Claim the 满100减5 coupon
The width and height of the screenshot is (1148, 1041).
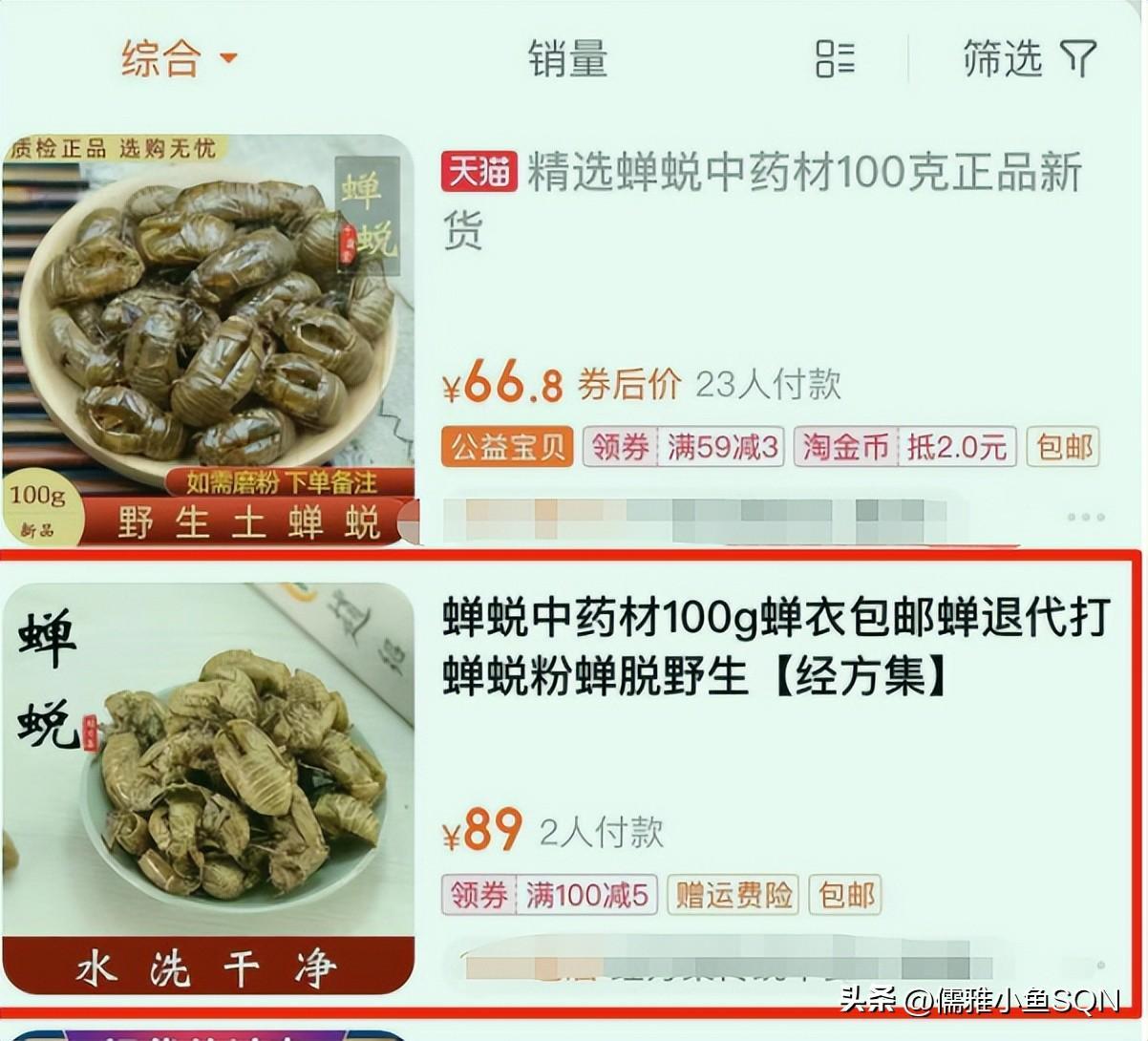pyautogui.click(x=549, y=895)
